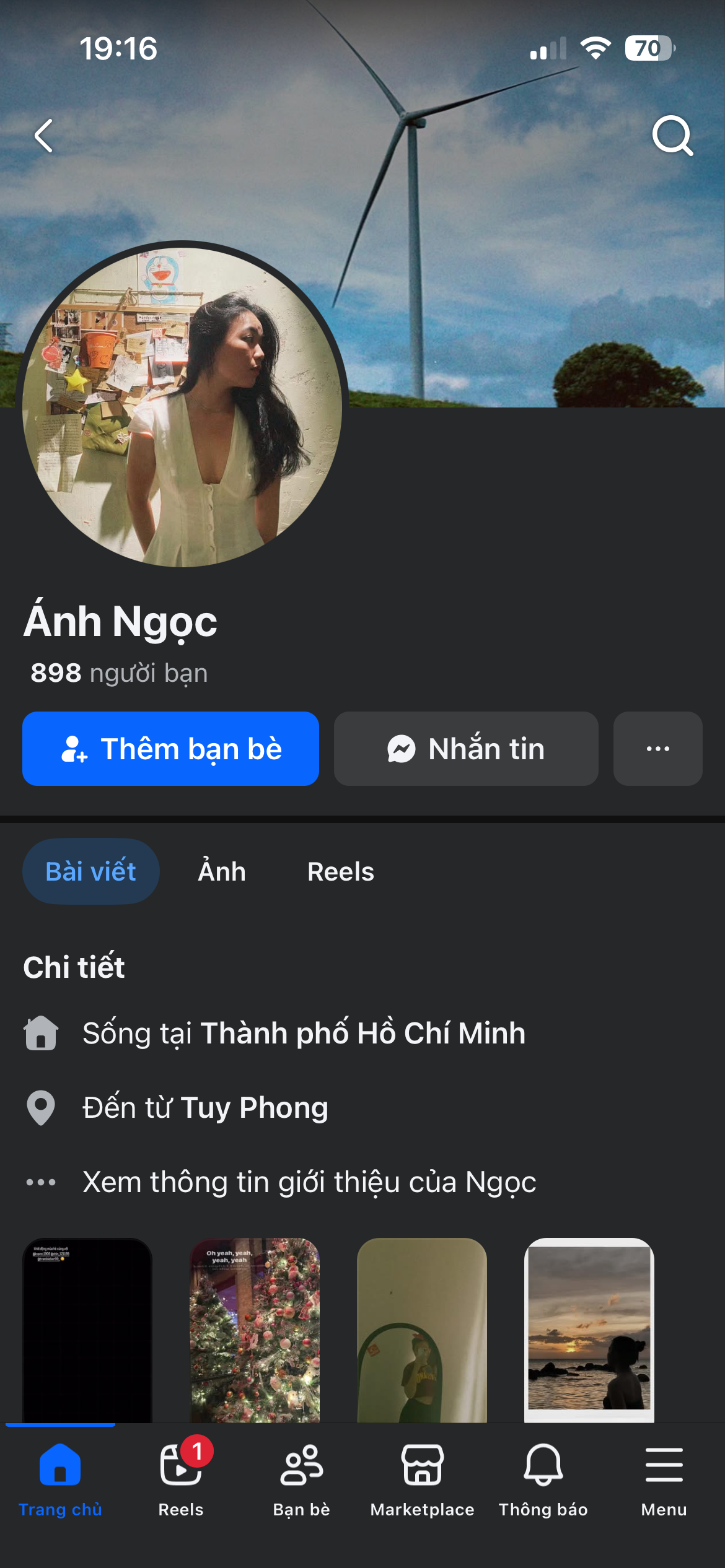This screenshot has width=725, height=1568.
Task: Go to Trang chủ in bottom navigation
Action: click(60, 1478)
